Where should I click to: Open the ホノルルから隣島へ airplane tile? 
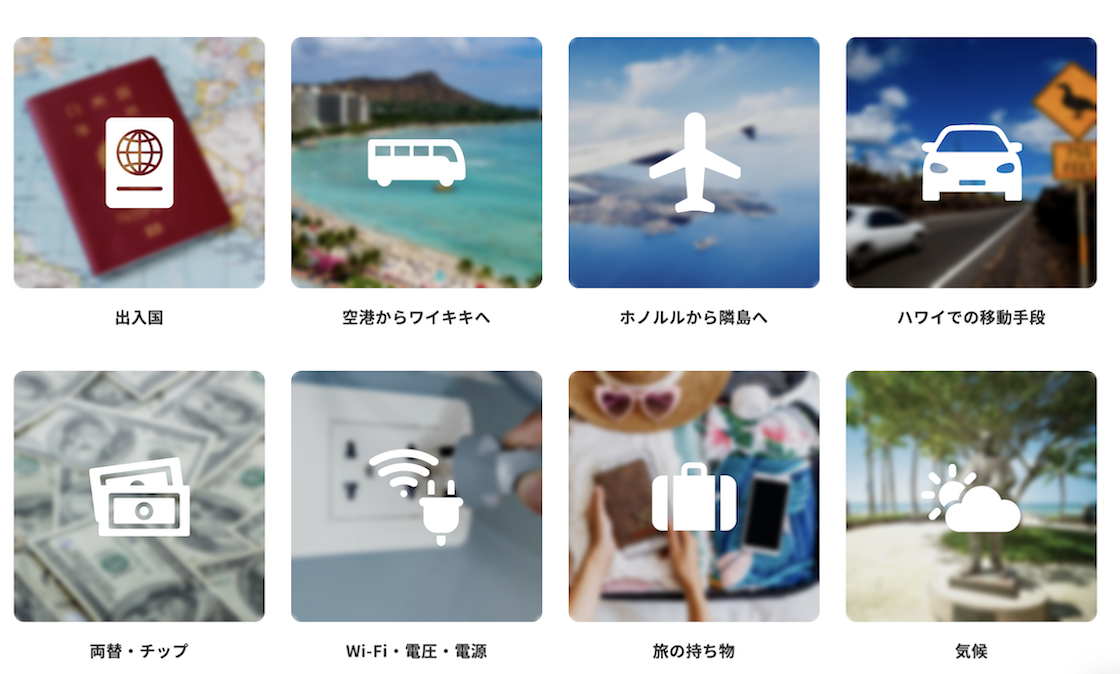coord(694,163)
